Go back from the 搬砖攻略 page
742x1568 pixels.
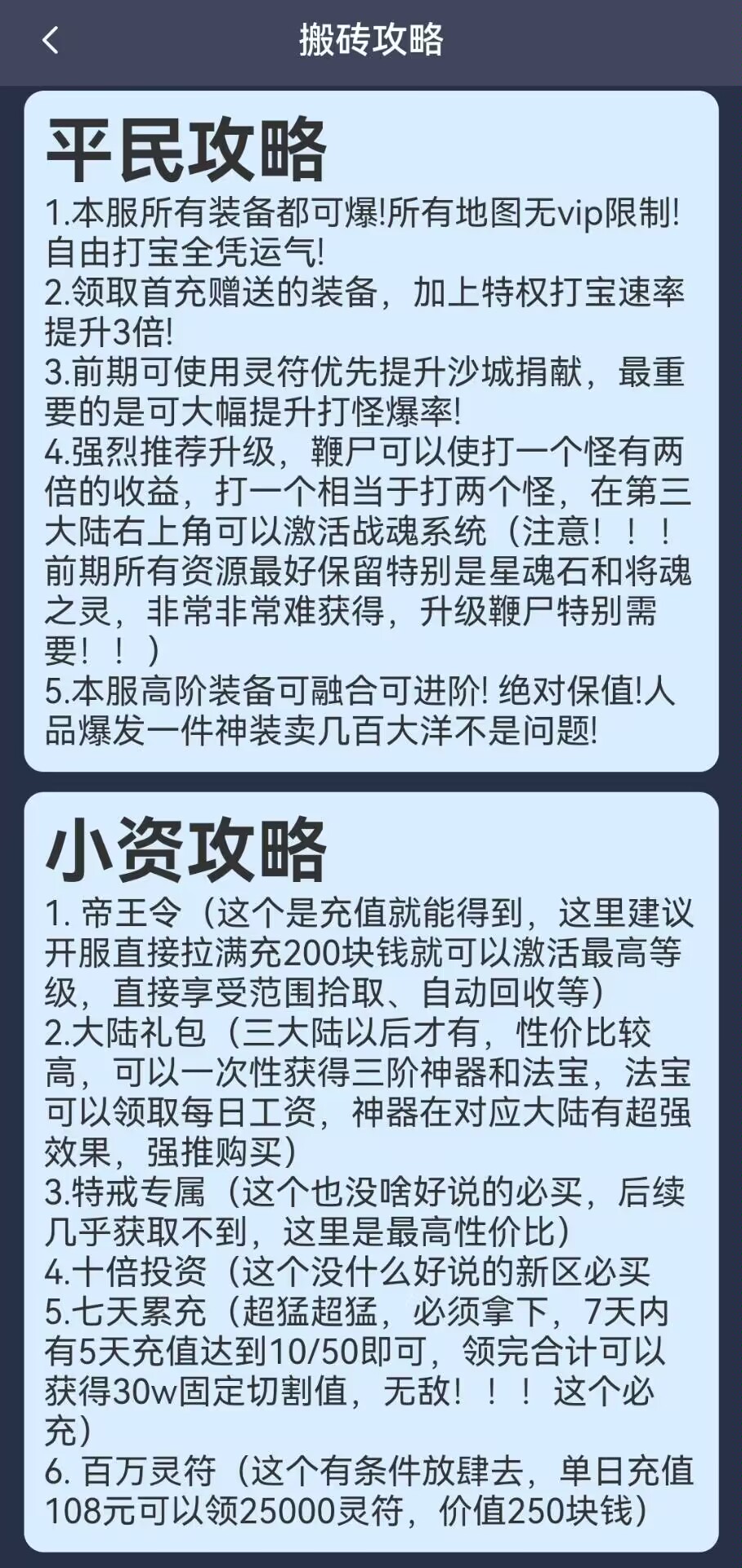point(51,40)
